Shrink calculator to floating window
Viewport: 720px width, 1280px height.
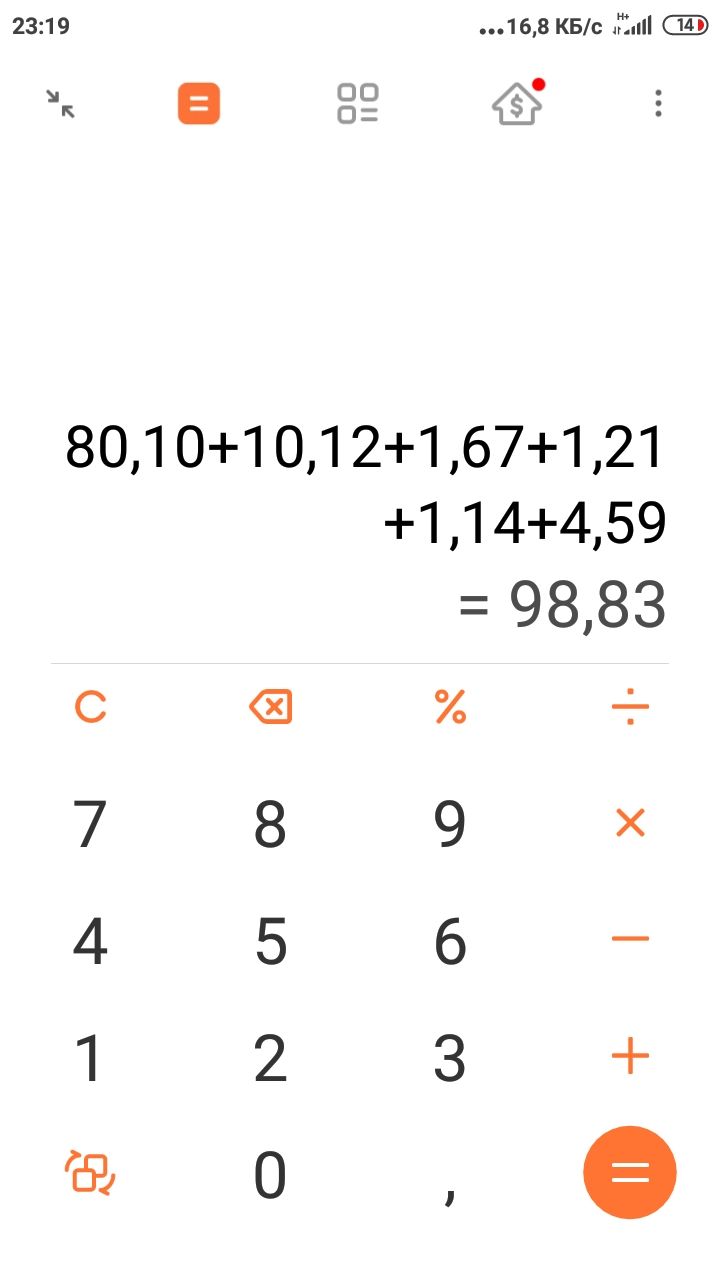[61, 103]
